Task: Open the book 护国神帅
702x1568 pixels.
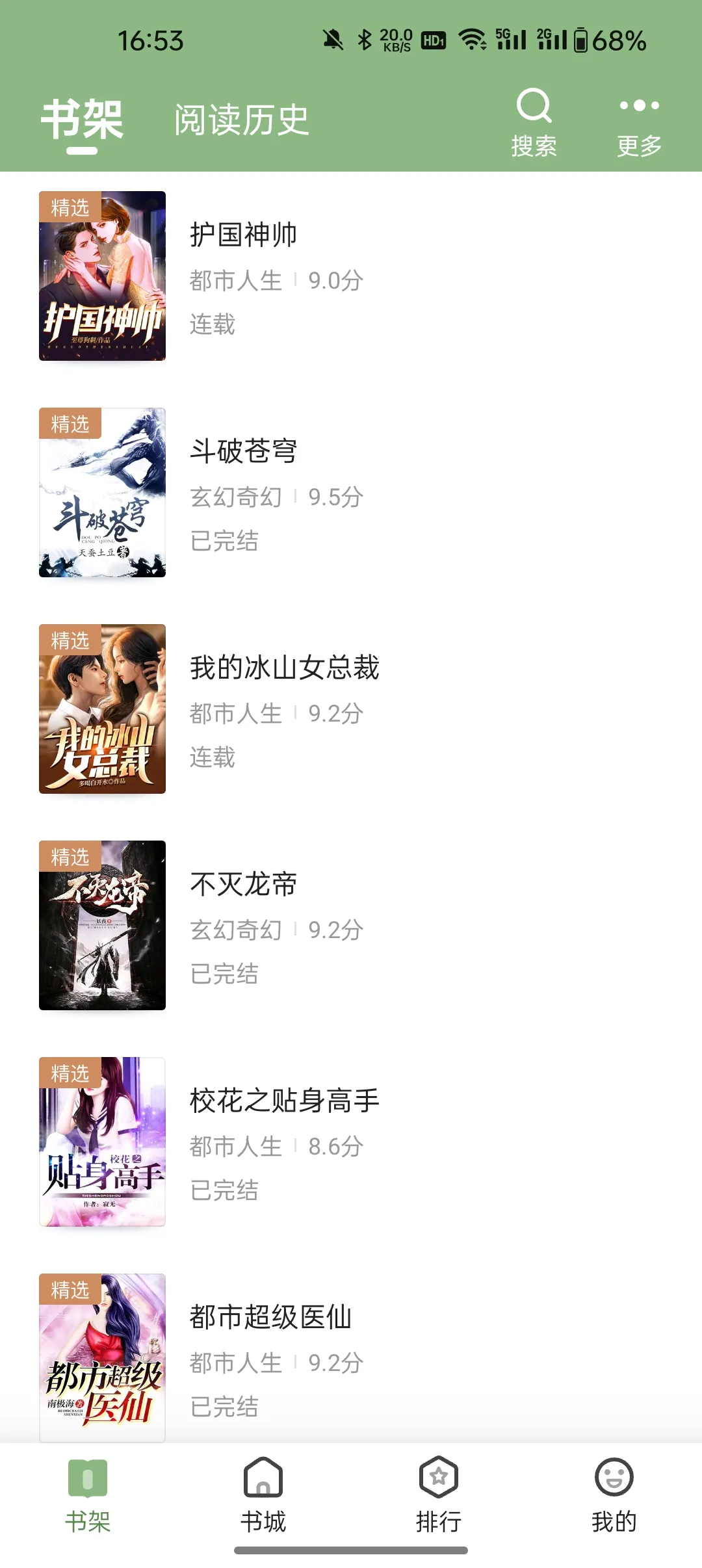Action: pyautogui.click(x=243, y=235)
